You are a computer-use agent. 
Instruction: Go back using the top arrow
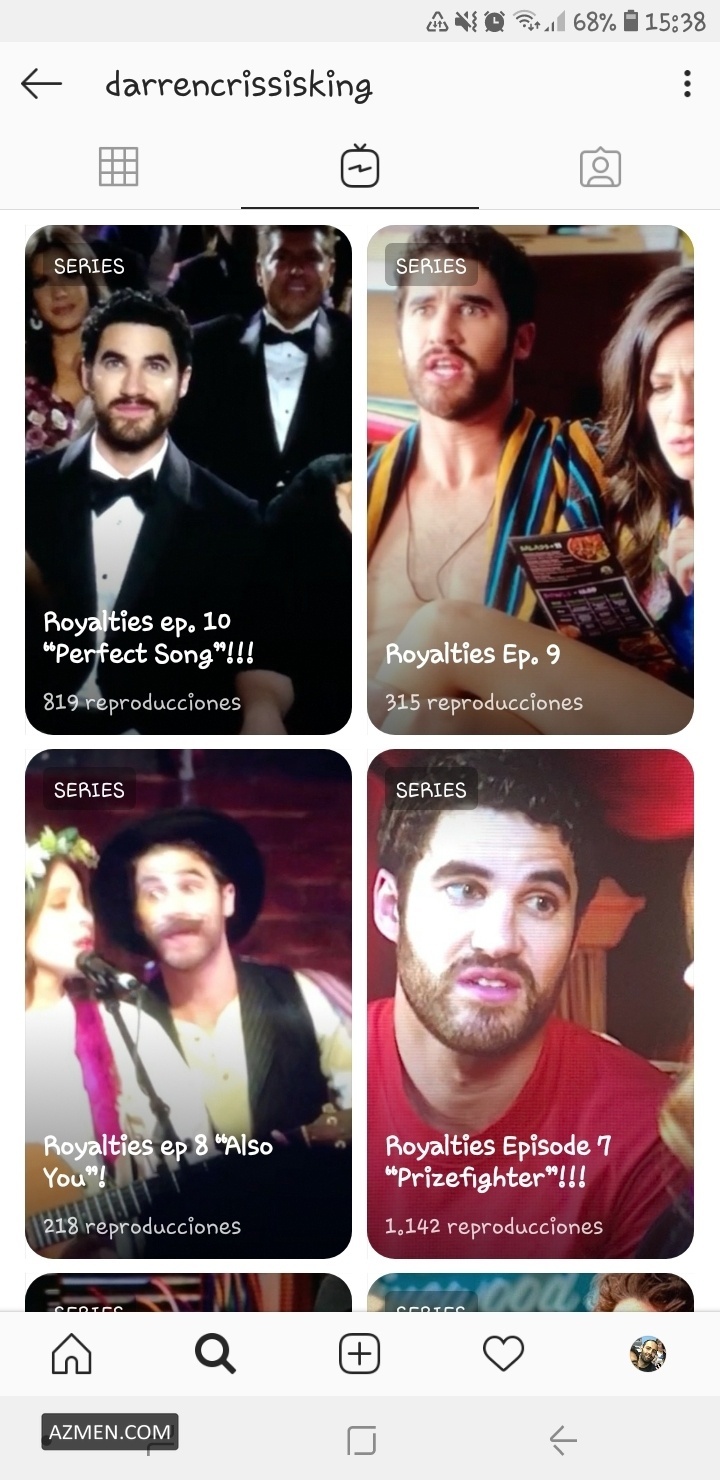(x=41, y=85)
